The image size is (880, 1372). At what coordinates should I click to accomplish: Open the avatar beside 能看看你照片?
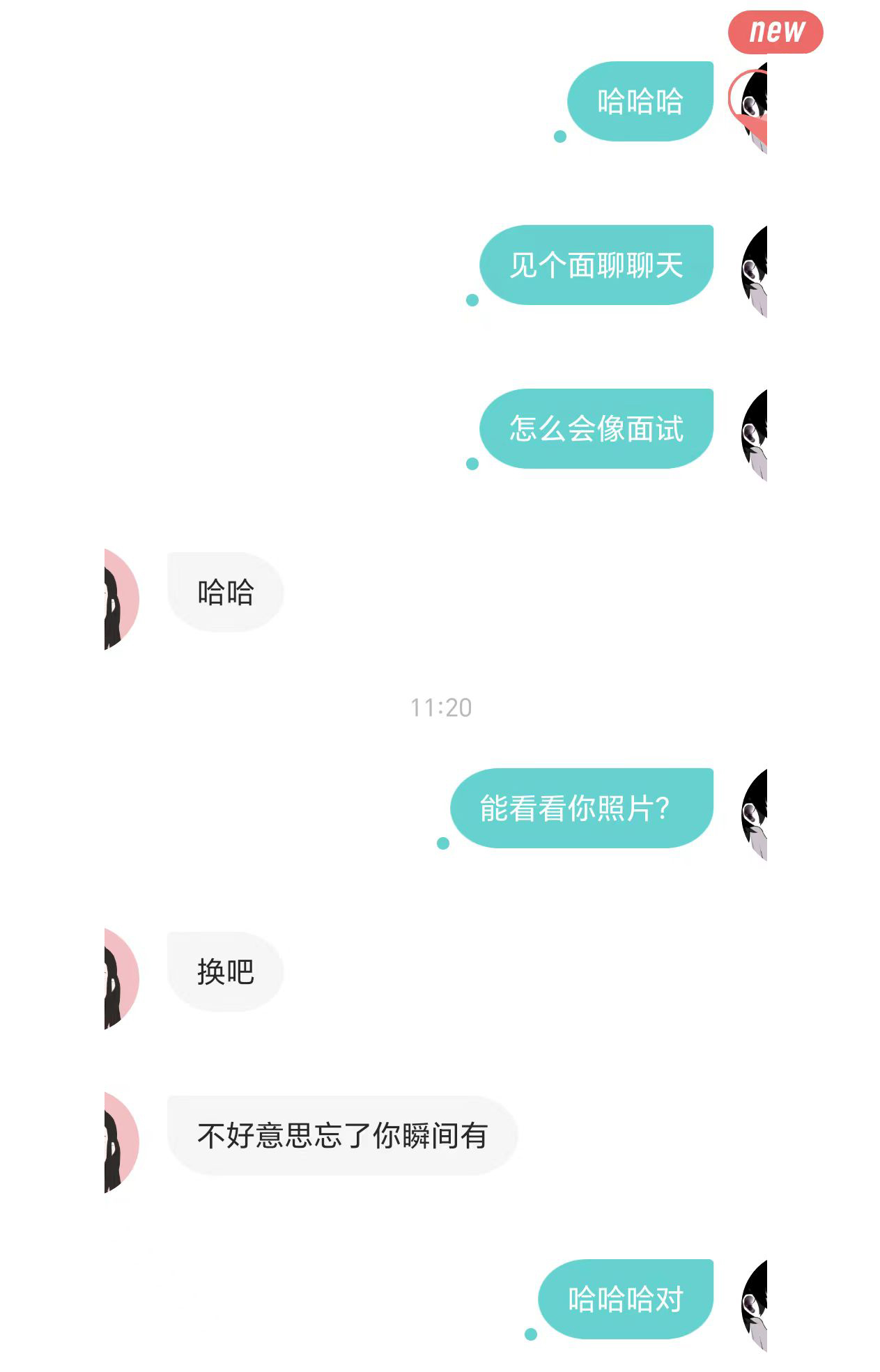tap(755, 815)
